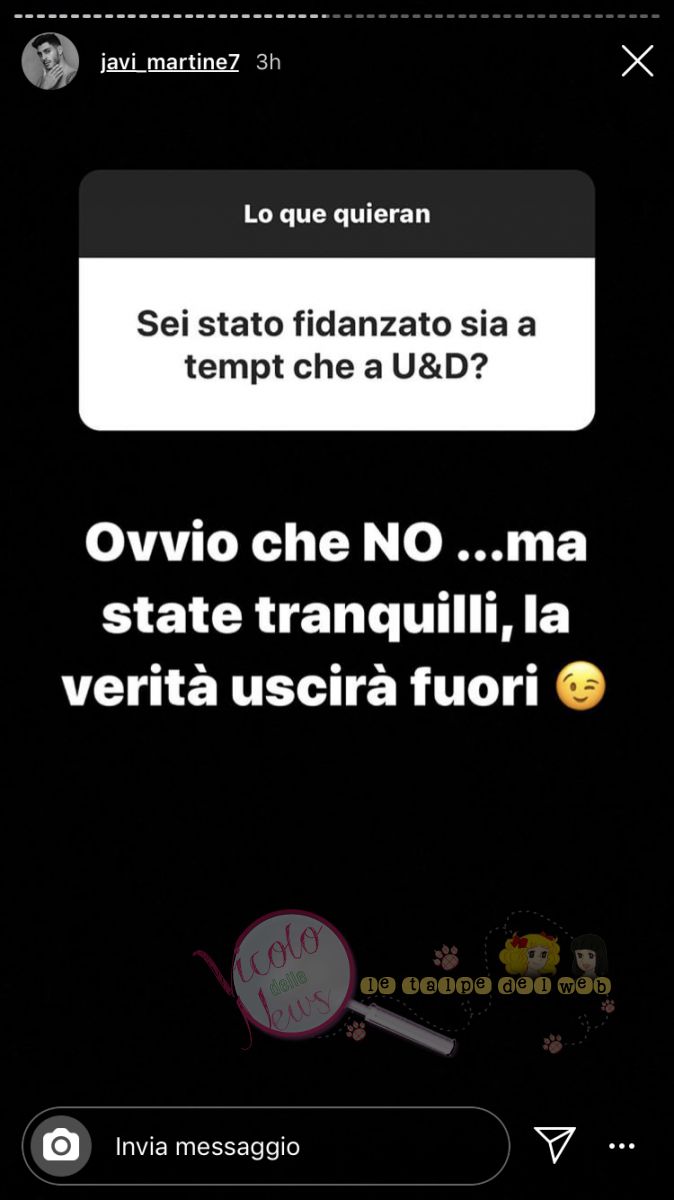Share the story via the paper plane icon
Image resolution: width=674 pixels, height=1200 pixels.
pyautogui.click(x=554, y=1145)
